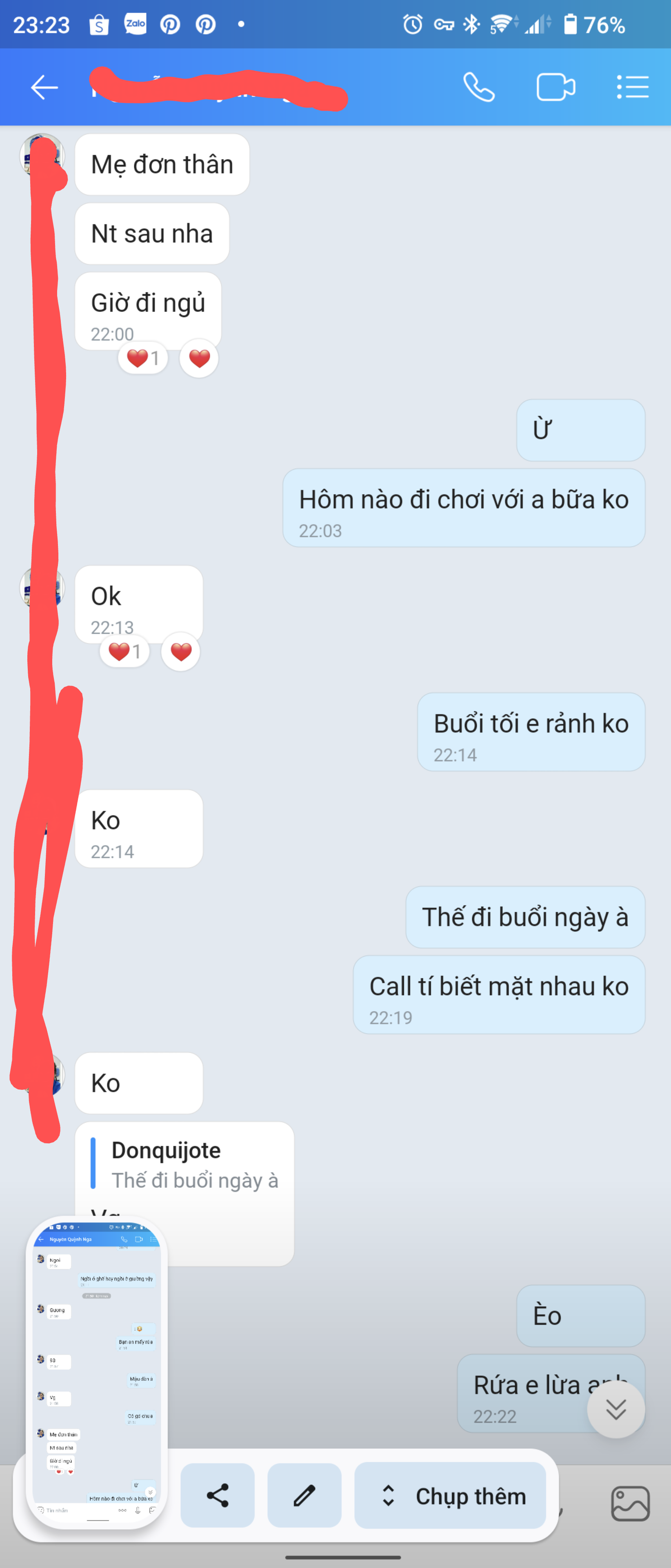Image resolution: width=671 pixels, height=1568 pixels.
Task: Go back from the chat
Action: pyautogui.click(x=44, y=87)
